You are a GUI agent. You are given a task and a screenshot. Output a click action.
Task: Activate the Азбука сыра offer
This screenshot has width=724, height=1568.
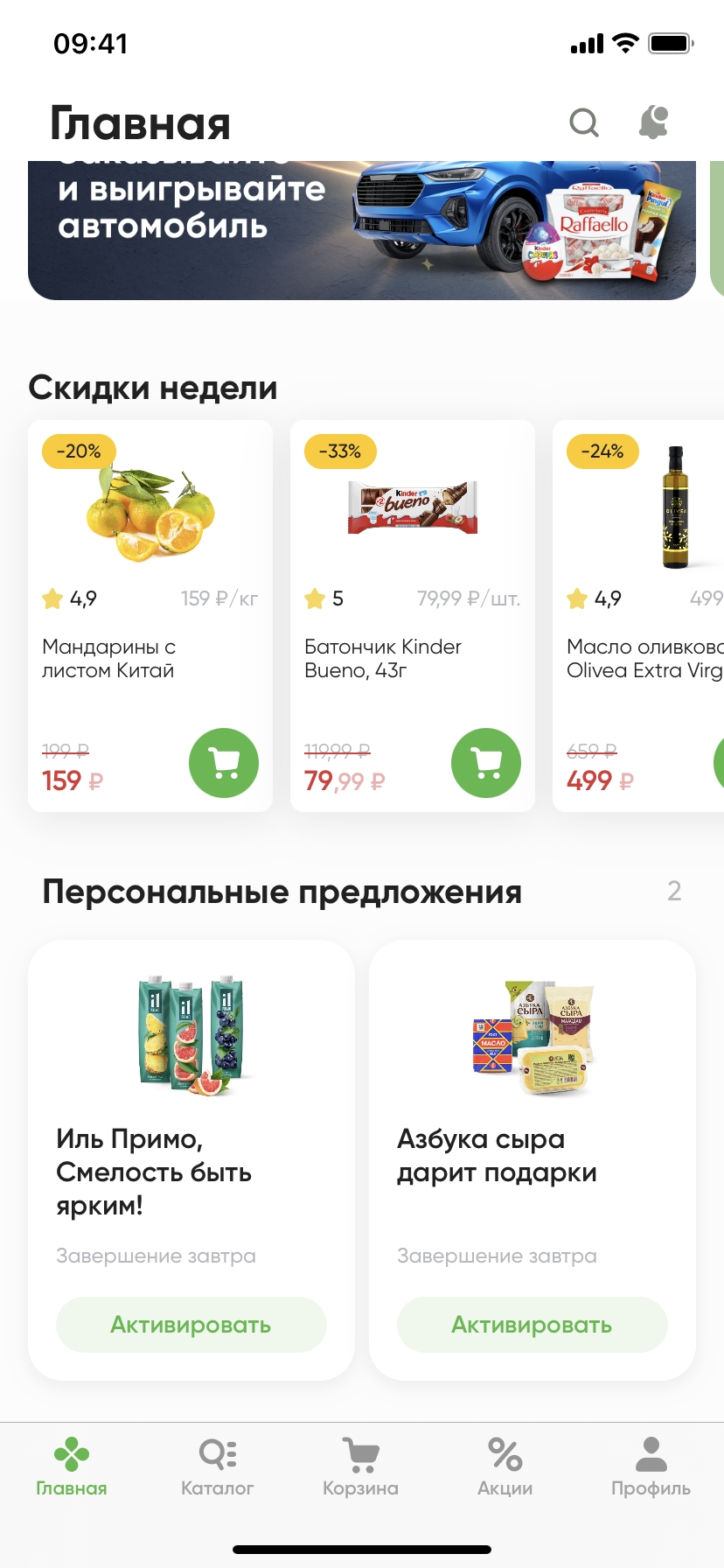[x=532, y=1325]
